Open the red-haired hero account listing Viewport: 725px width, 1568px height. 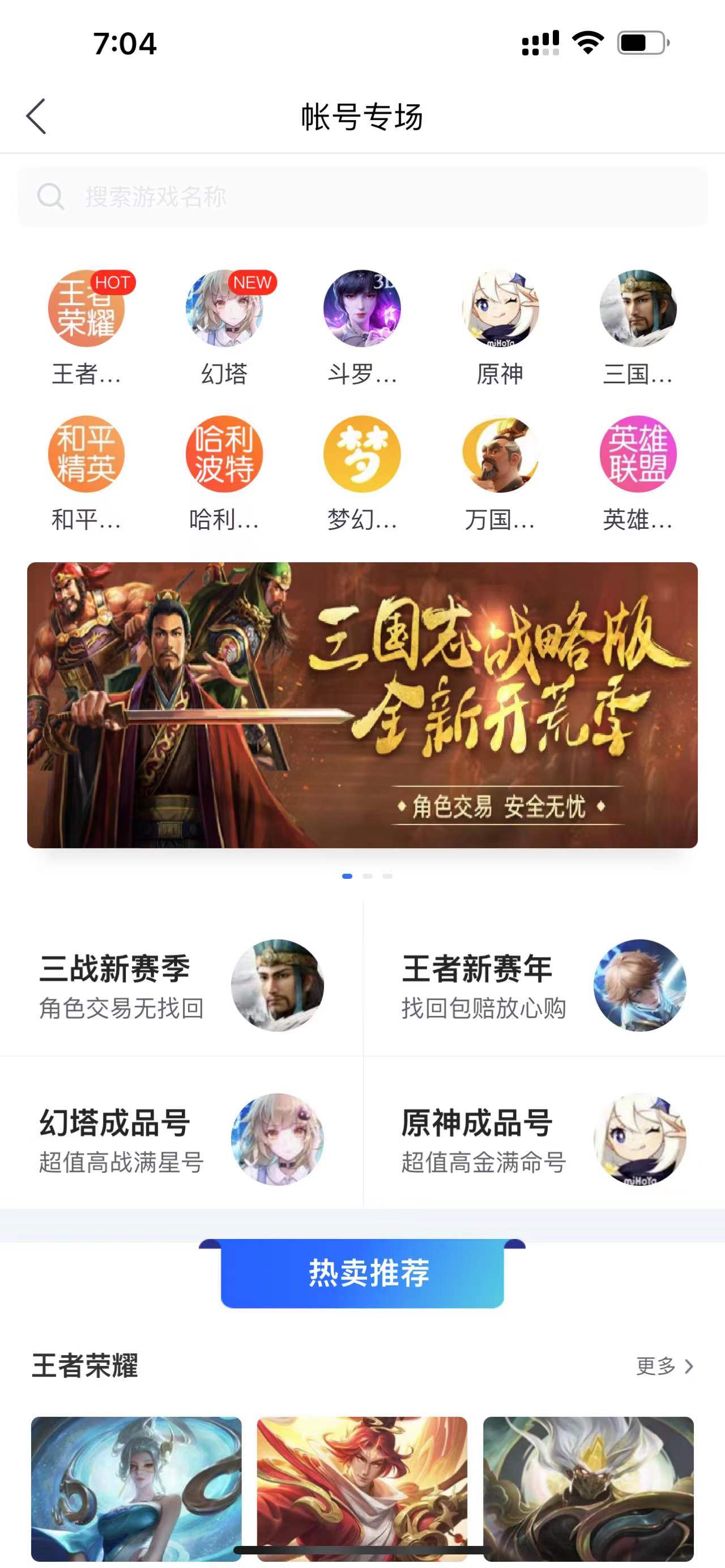[362, 1485]
